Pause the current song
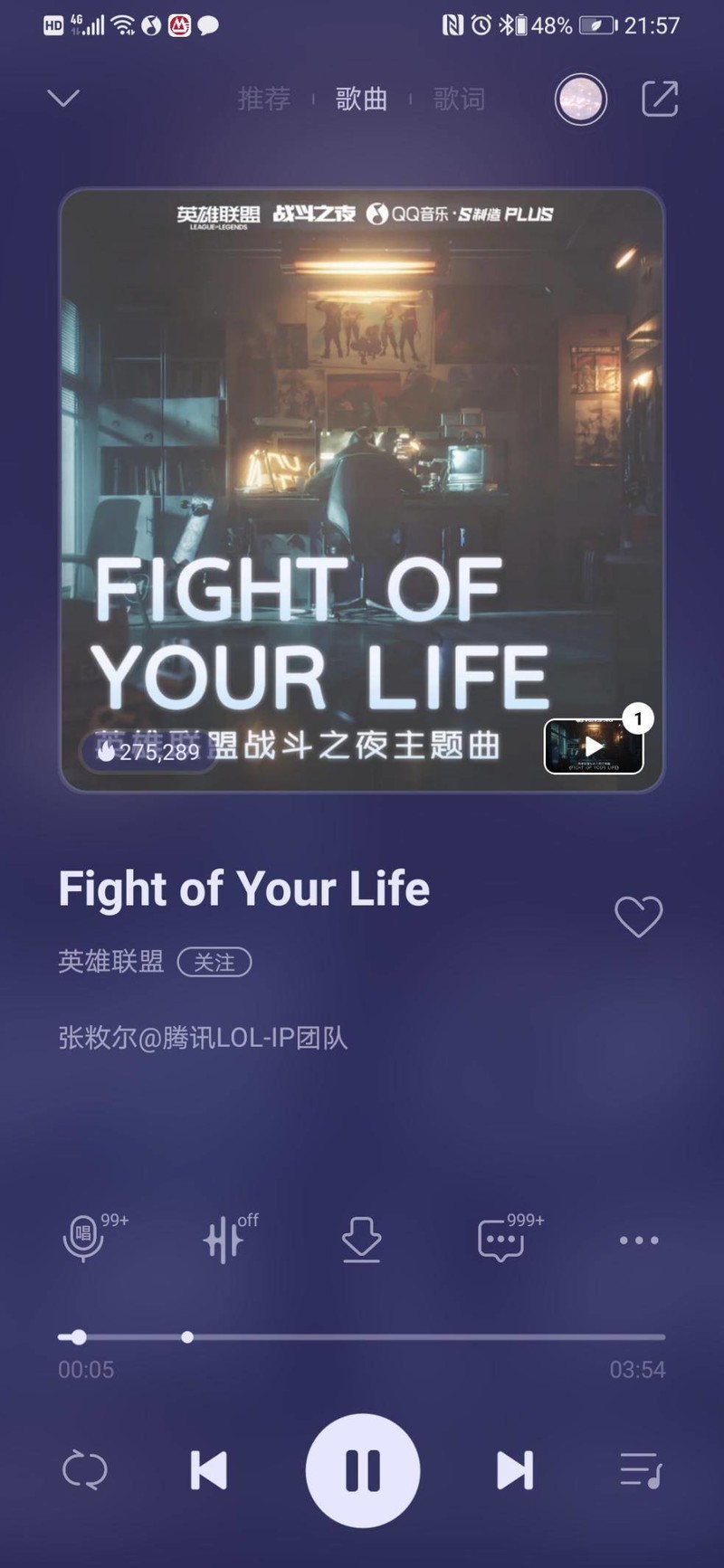The image size is (724, 1568). coord(363,1470)
